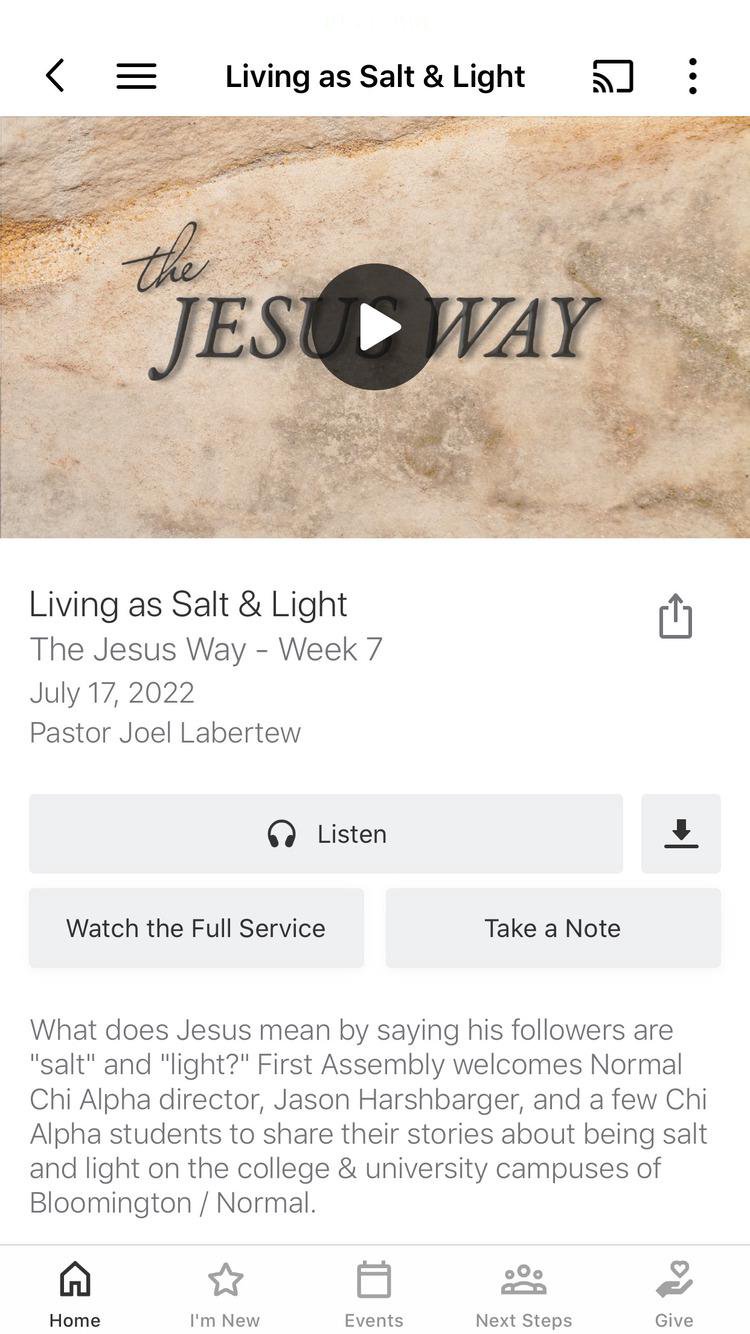Screen dimensions: 750x1334
Task: Open the three-dot overflow menu
Action: pos(692,76)
